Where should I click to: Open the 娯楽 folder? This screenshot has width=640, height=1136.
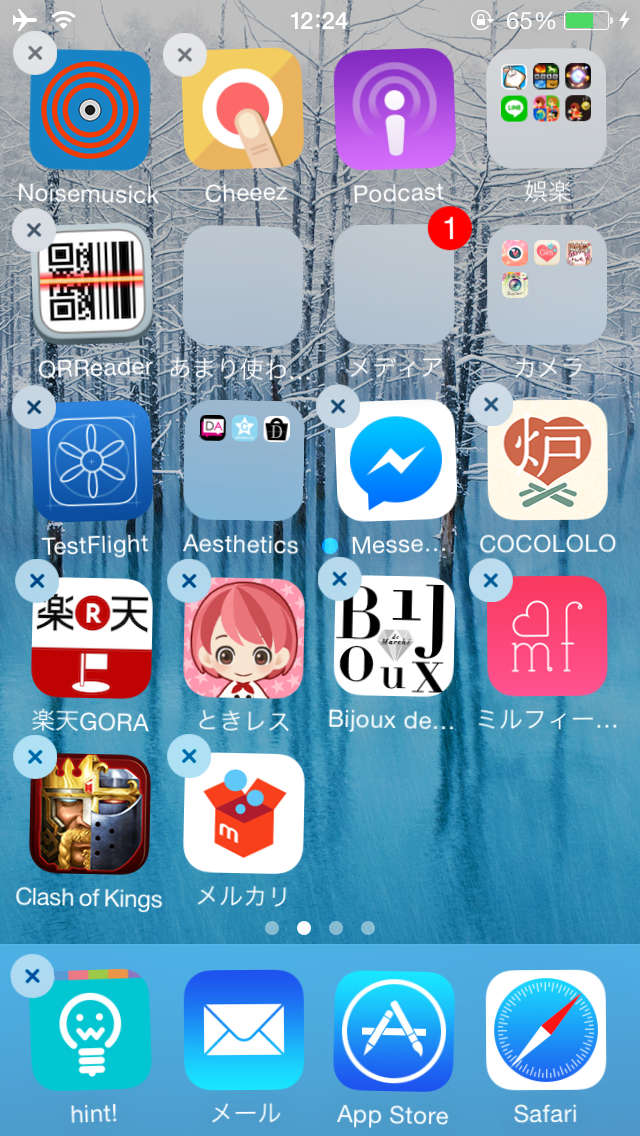click(x=546, y=108)
